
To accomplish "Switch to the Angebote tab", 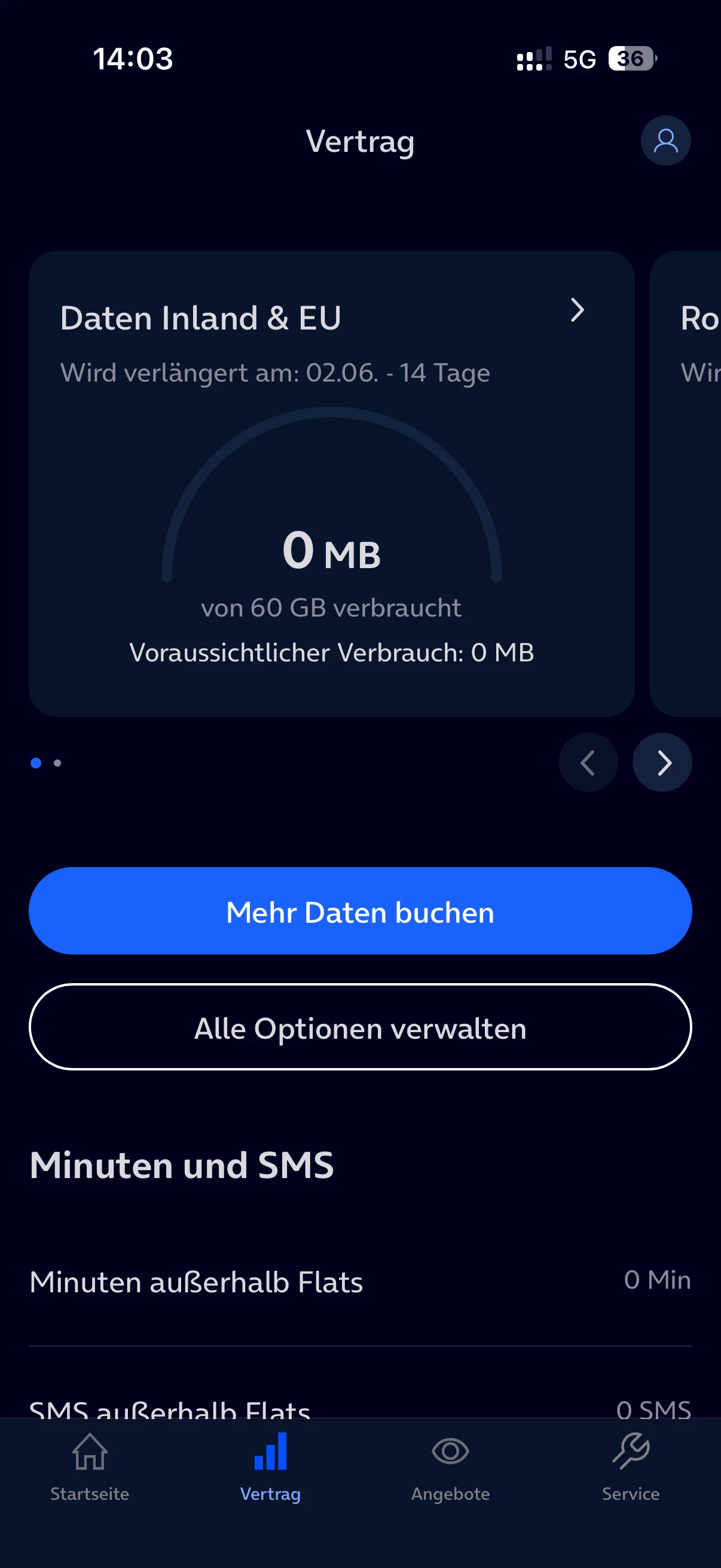I will coord(450,1467).
